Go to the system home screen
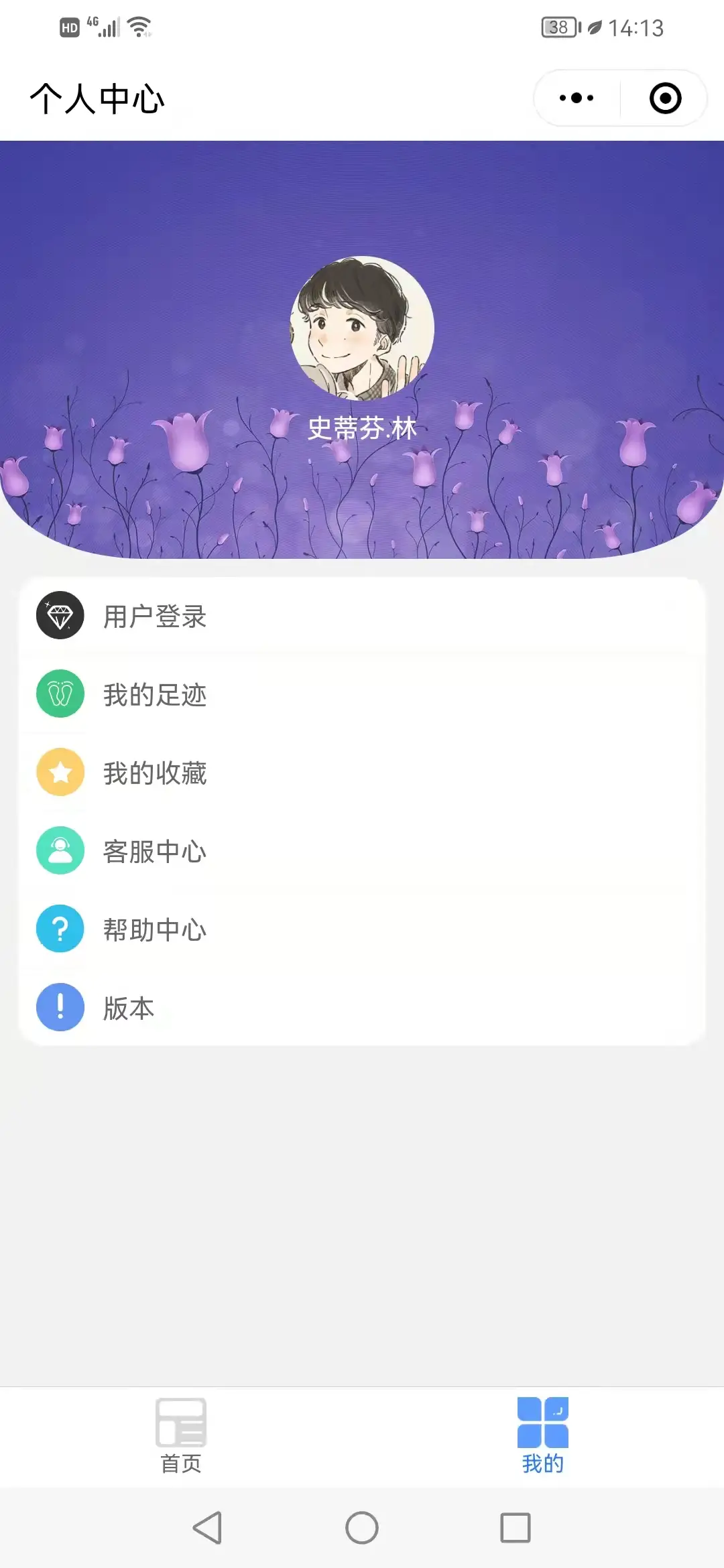 coord(362,1528)
